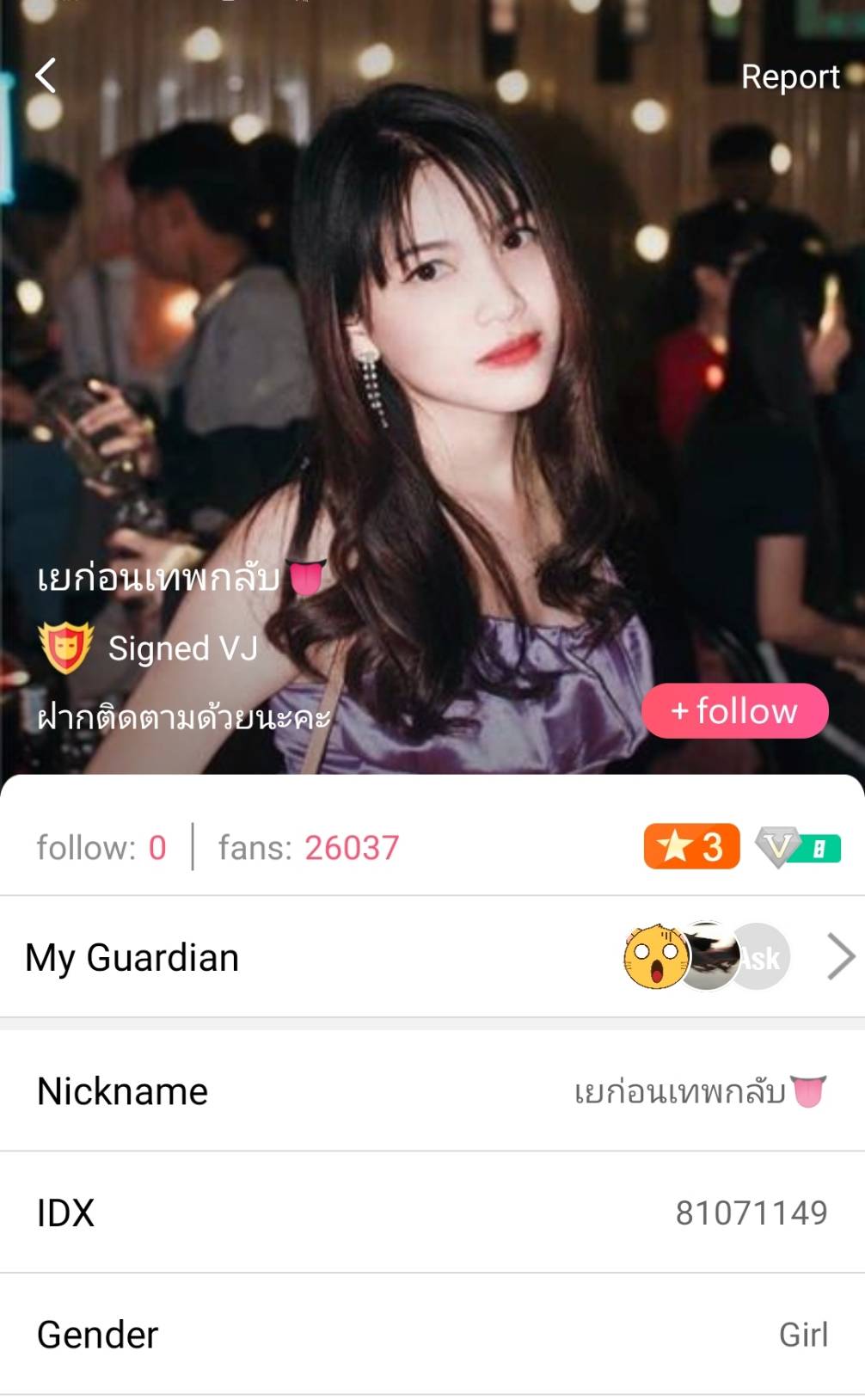View the fans count list
Viewport: 865px width, 1400px height.
pyautogui.click(x=308, y=848)
